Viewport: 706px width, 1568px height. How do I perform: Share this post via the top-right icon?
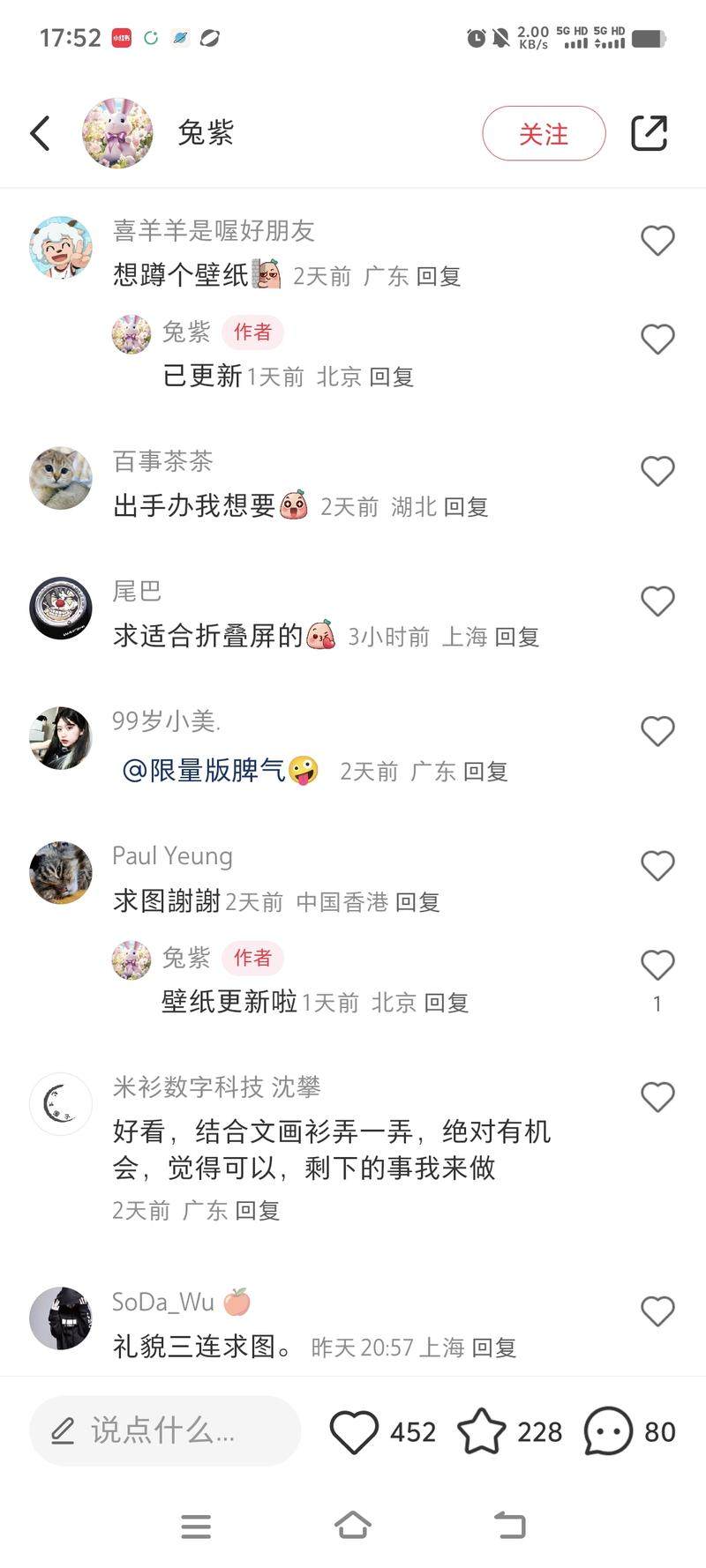(x=649, y=133)
